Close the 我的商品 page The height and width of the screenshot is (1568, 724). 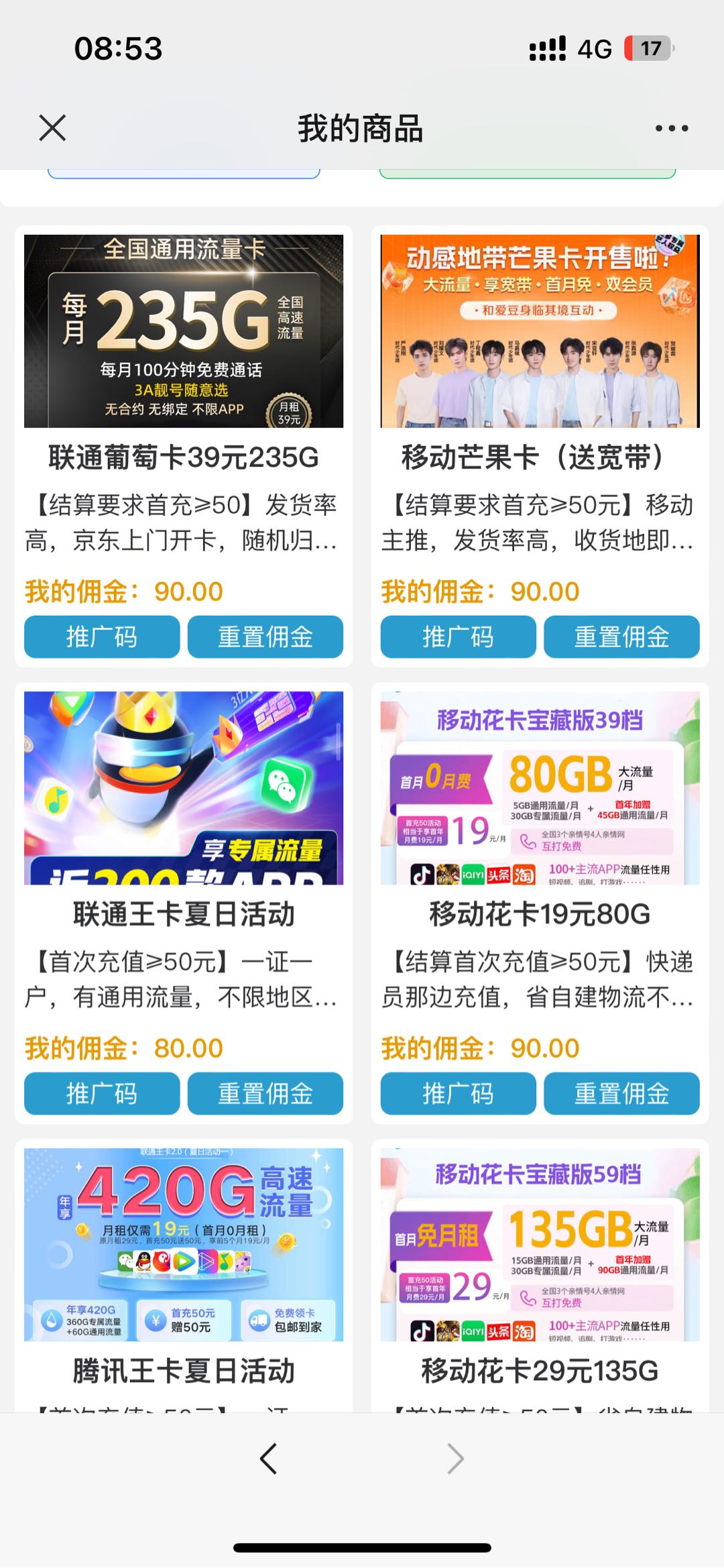52,127
